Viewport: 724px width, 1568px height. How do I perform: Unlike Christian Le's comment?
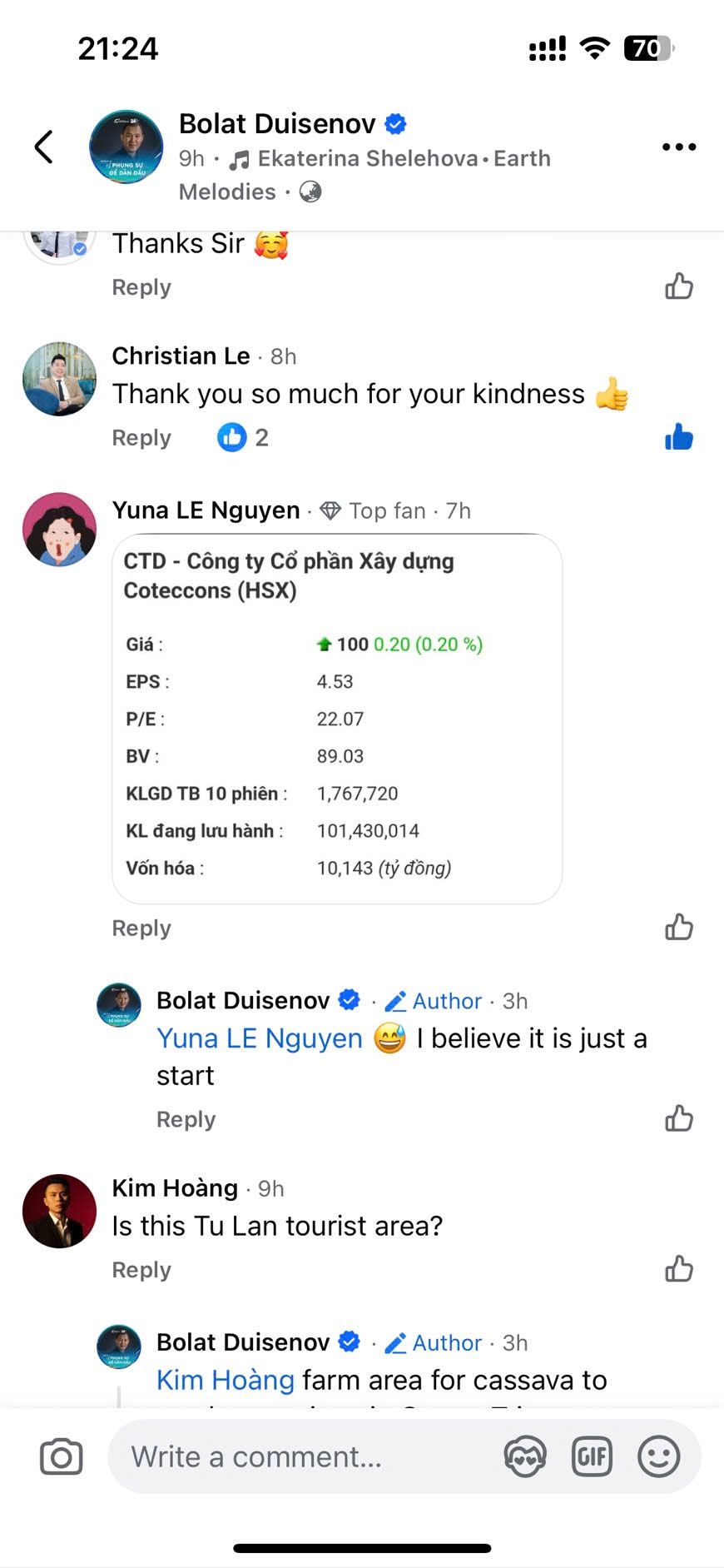click(678, 437)
